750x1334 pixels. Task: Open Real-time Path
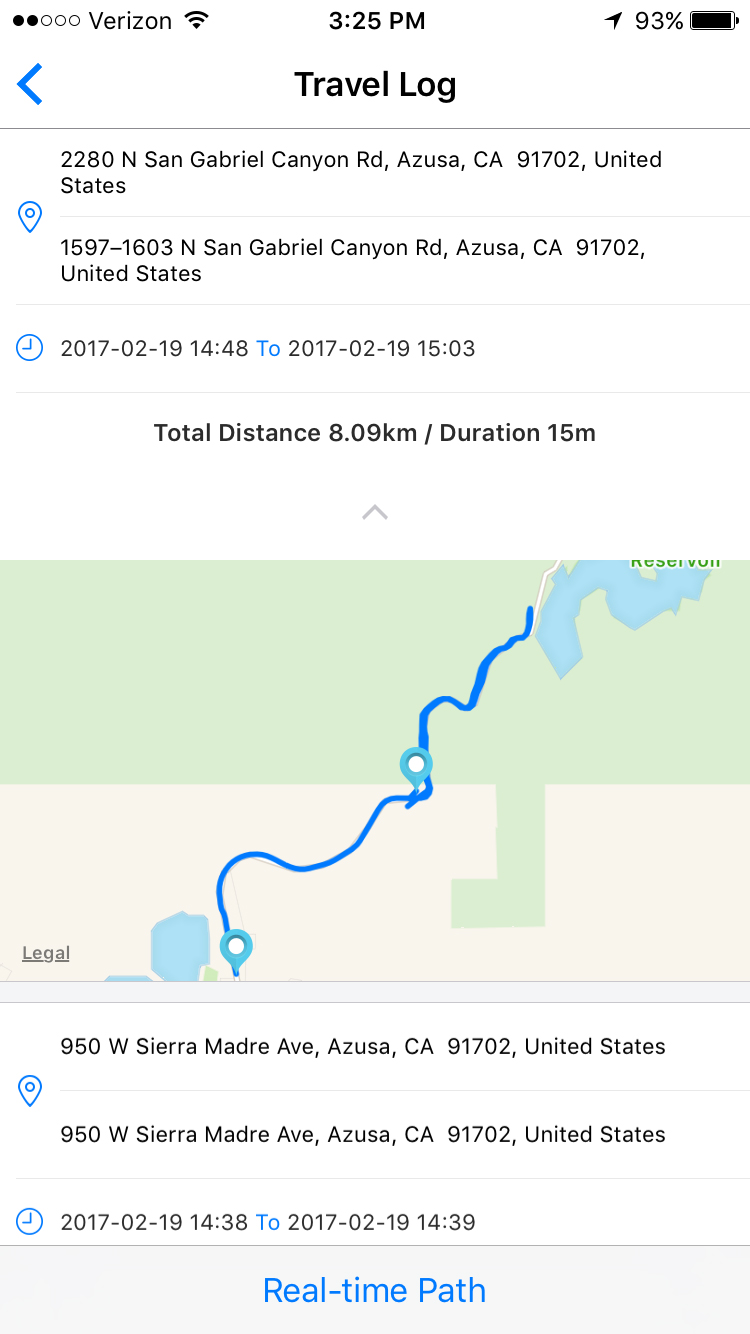375,1290
